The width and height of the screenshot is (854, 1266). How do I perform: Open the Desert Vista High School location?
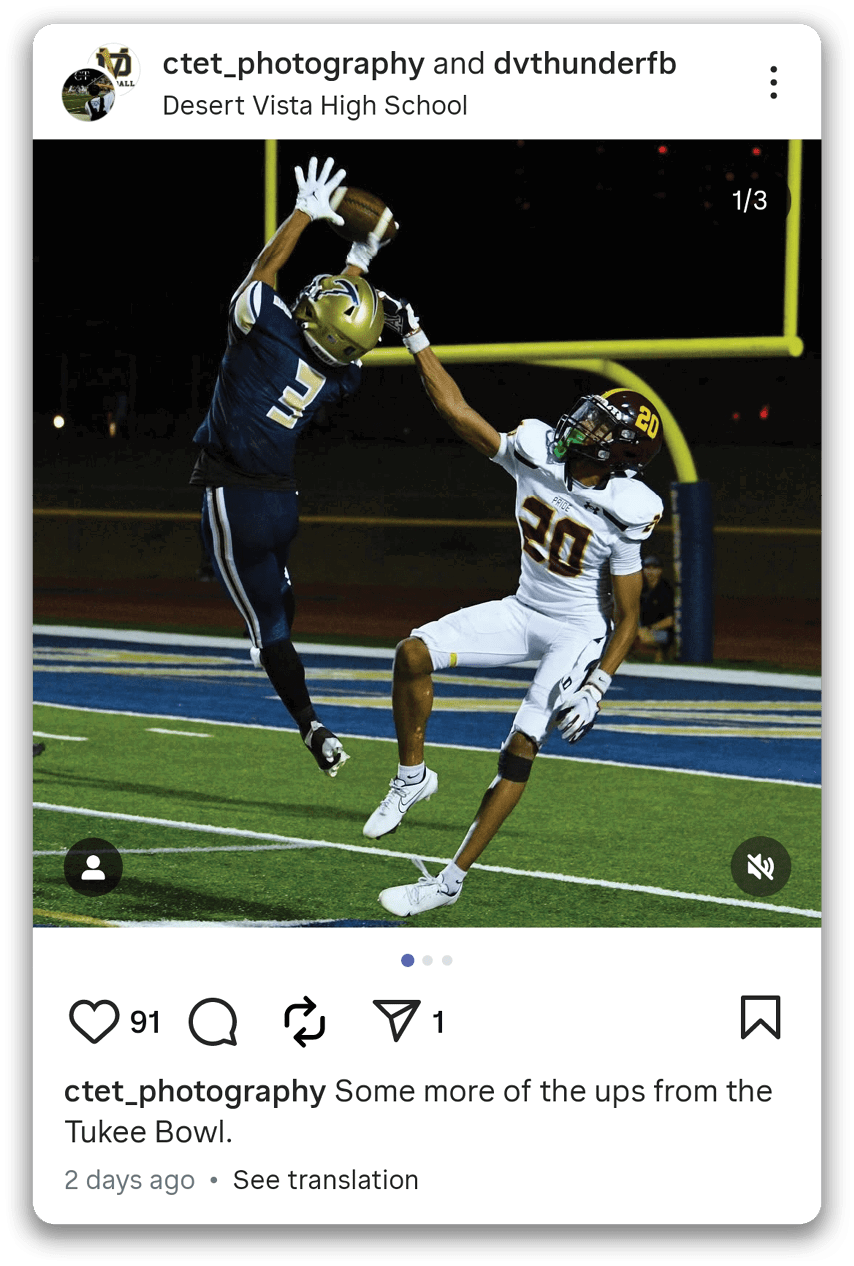315,105
